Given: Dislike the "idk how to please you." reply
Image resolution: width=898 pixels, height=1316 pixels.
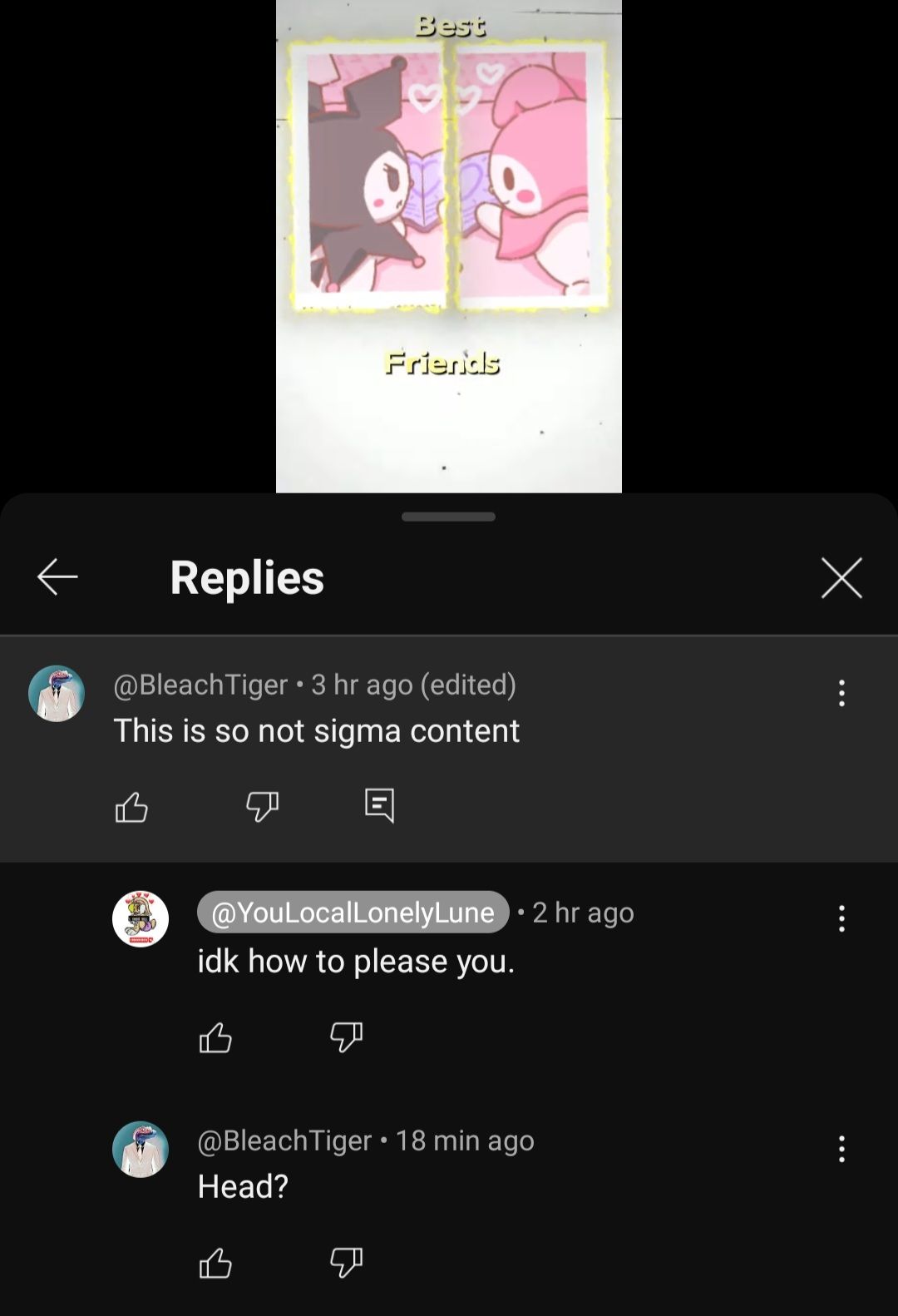Looking at the screenshot, I should 346,1037.
